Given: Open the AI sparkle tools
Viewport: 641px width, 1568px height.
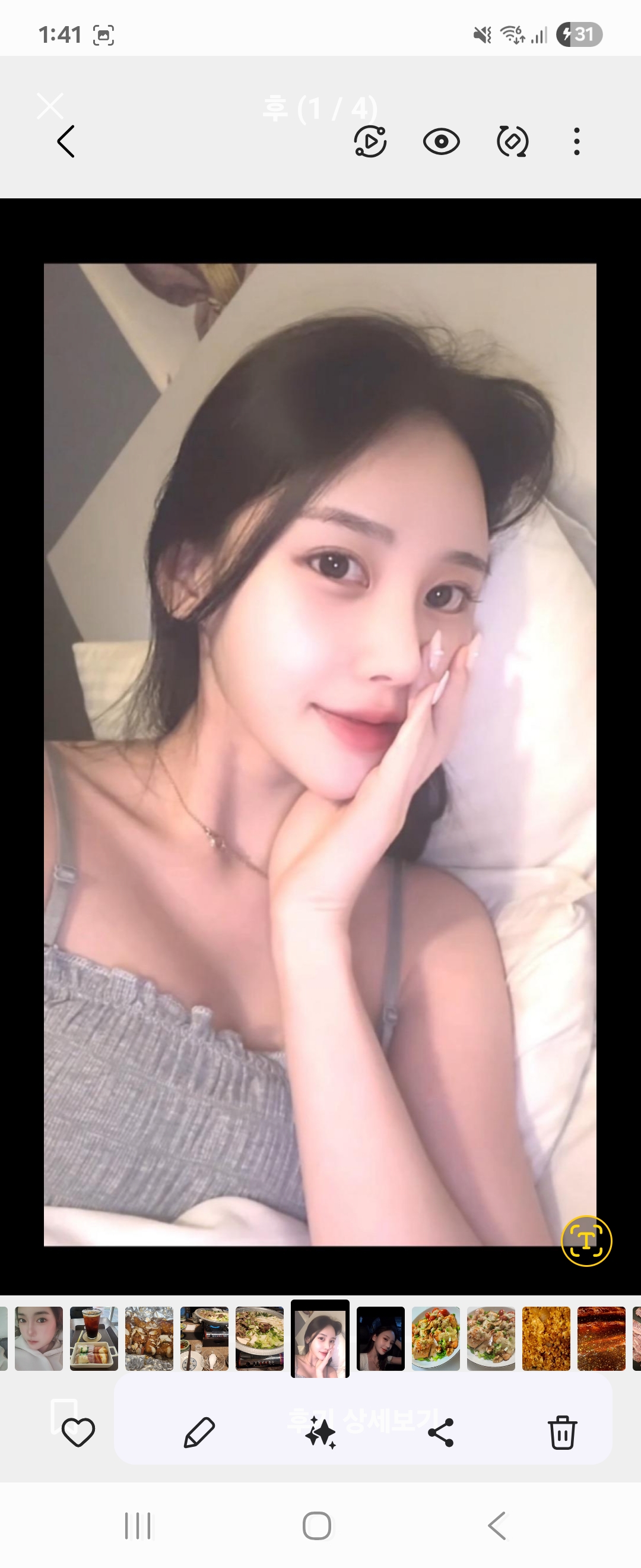Looking at the screenshot, I should [320, 1431].
